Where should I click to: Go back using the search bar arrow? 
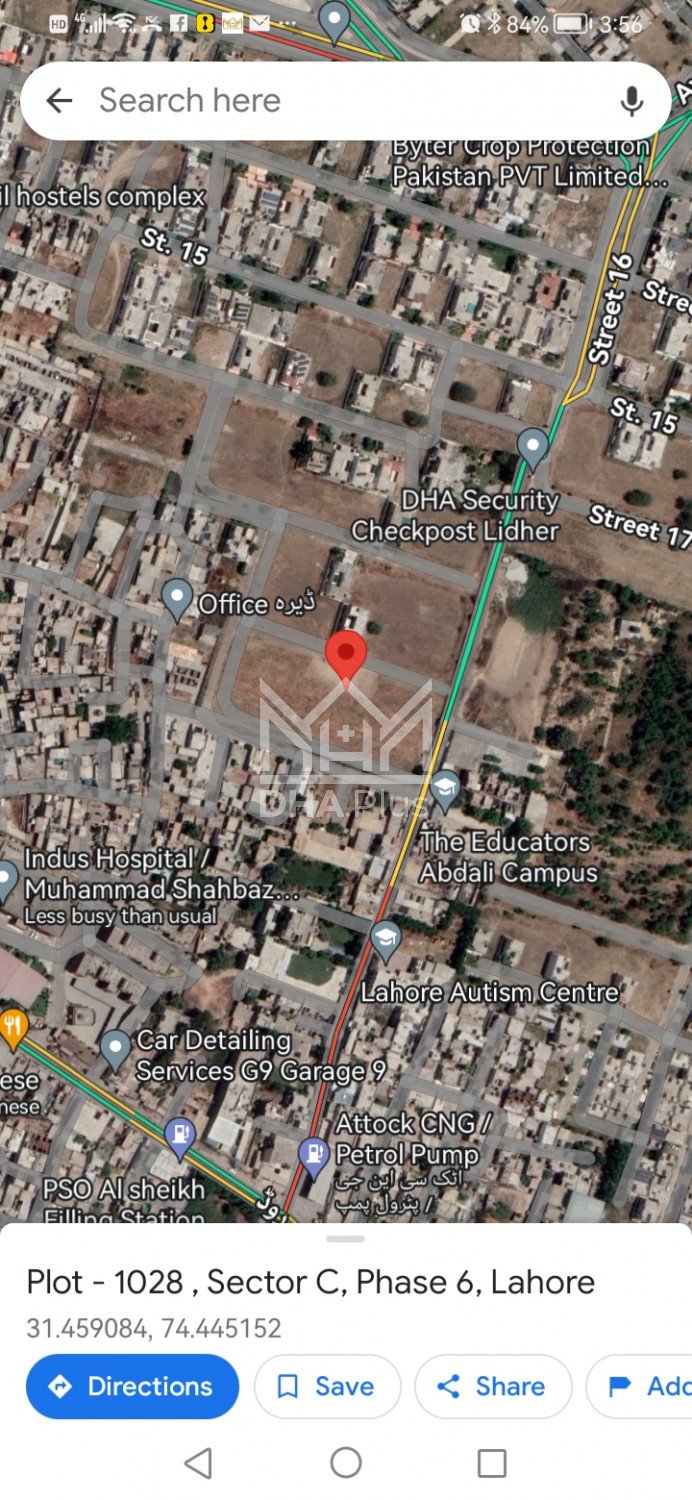60,101
